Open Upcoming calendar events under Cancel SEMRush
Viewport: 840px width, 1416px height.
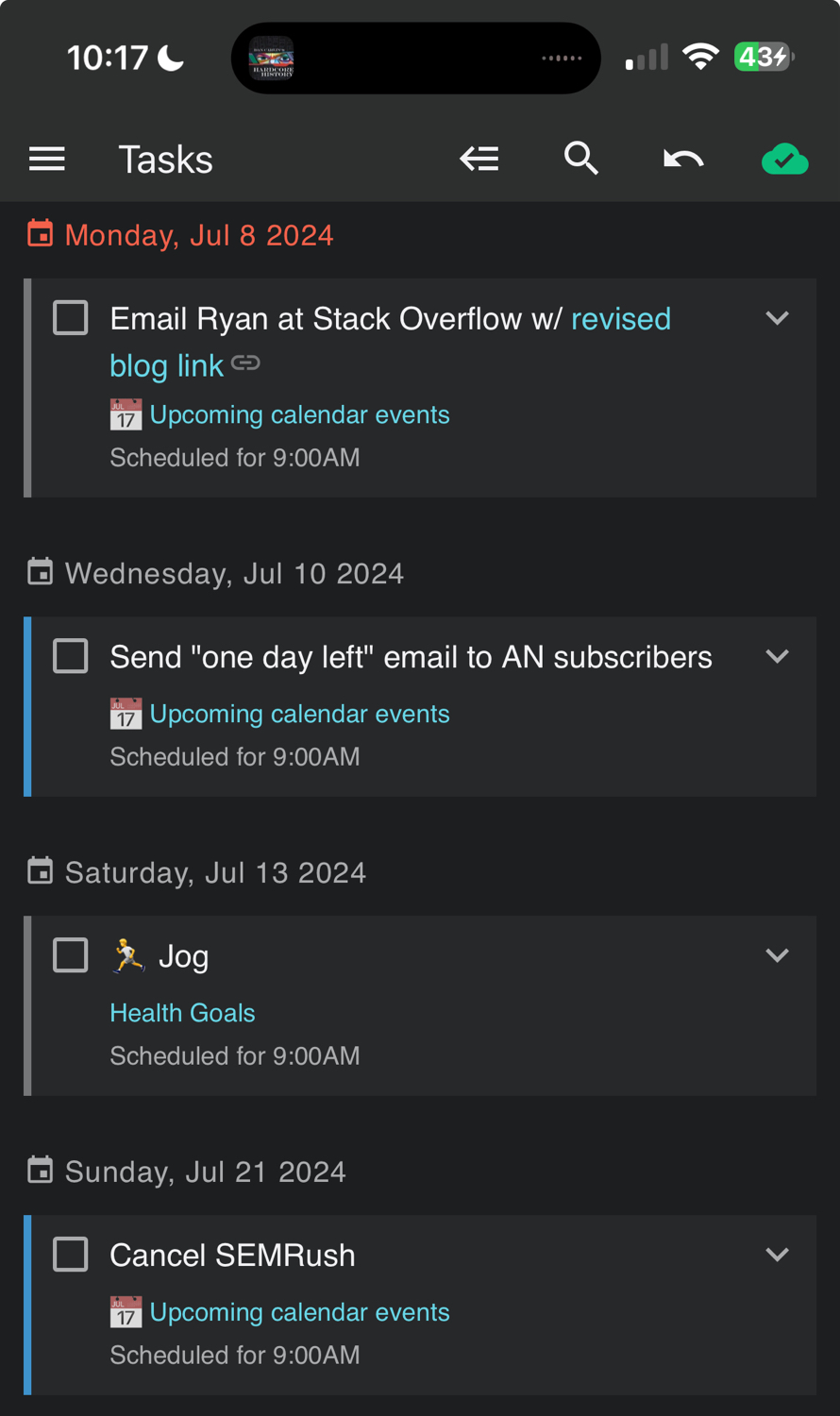299,1312
